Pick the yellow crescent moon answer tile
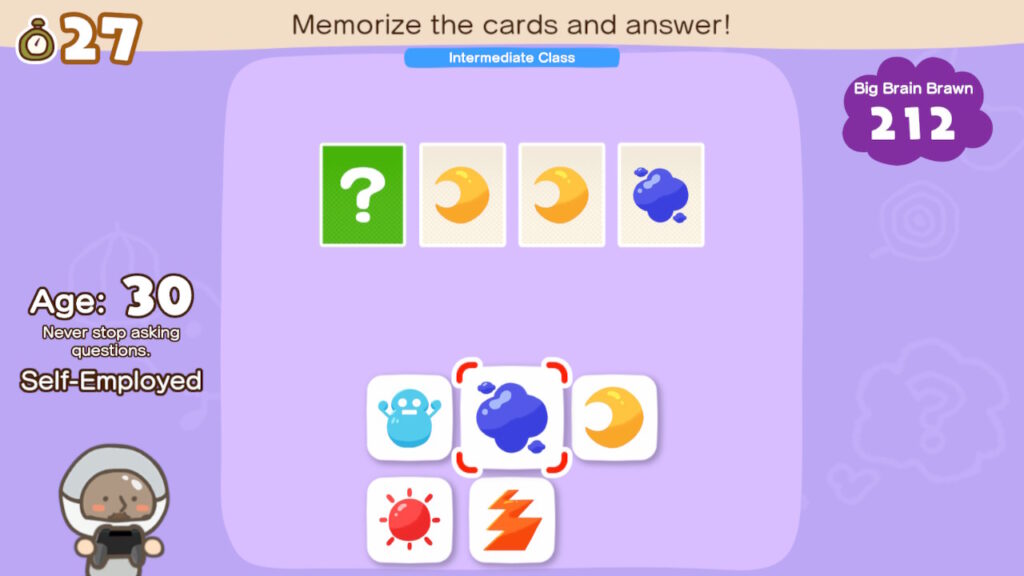The height and width of the screenshot is (576, 1024). click(613, 418)
